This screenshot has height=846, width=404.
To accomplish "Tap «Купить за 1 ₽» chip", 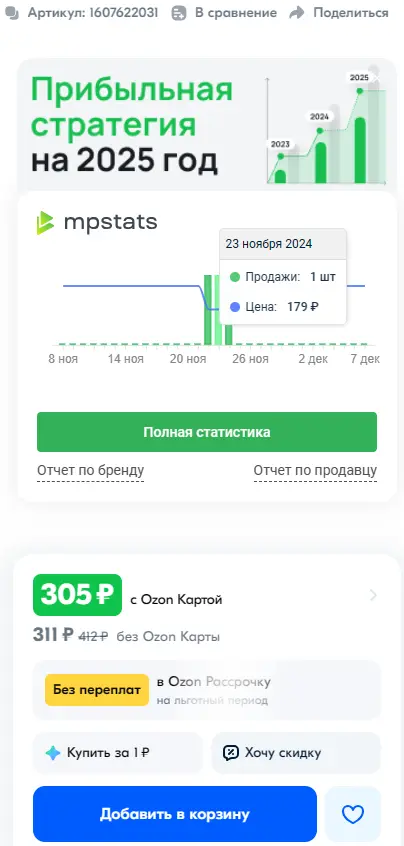I will [x=118, y=753].
